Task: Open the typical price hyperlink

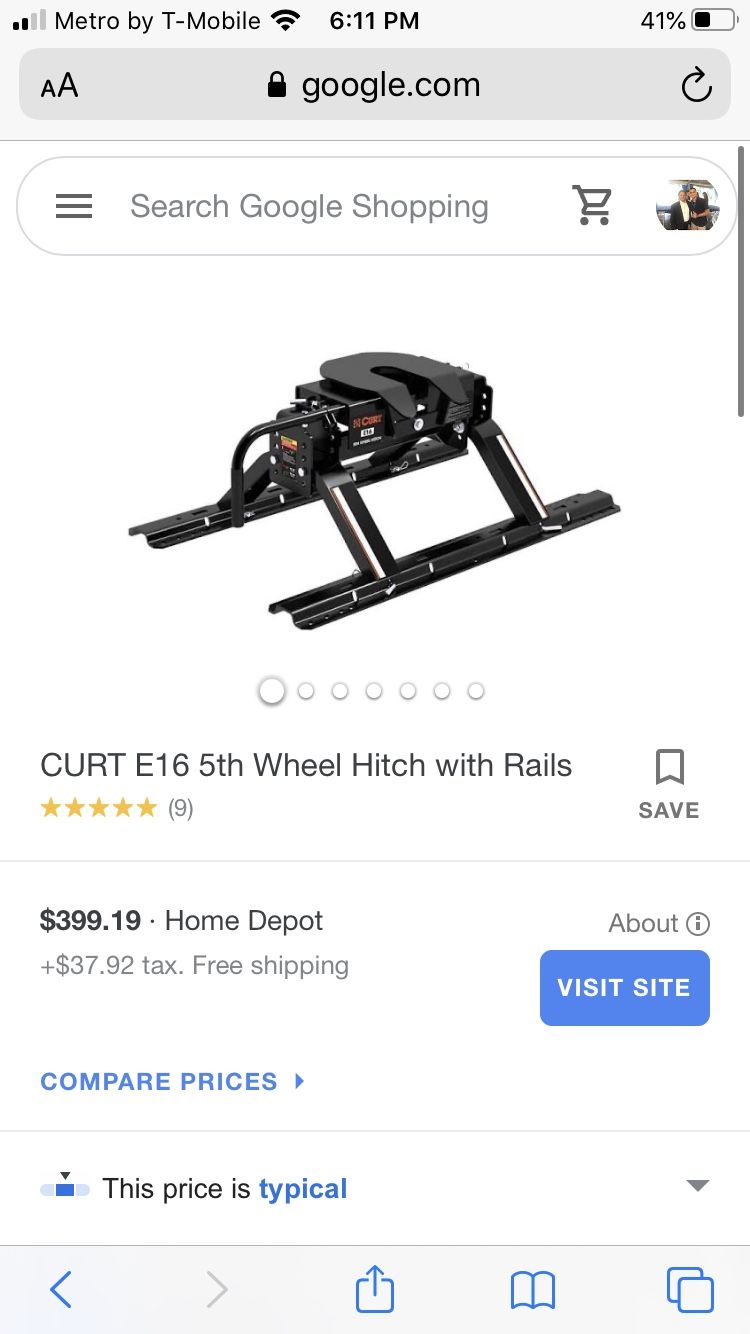Action: tap(302, 1188)
